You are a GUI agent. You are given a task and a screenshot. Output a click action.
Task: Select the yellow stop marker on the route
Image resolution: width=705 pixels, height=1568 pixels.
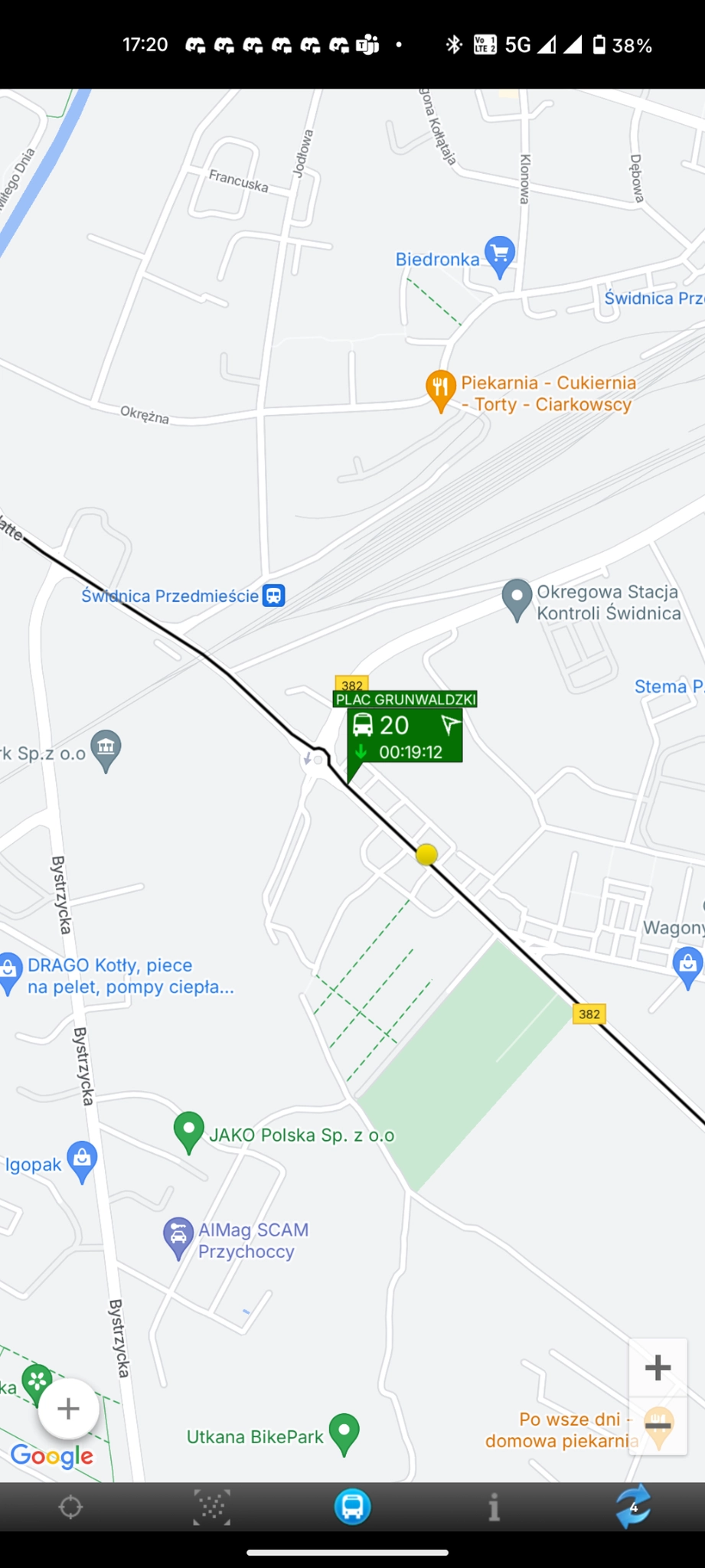click(426, 854)
